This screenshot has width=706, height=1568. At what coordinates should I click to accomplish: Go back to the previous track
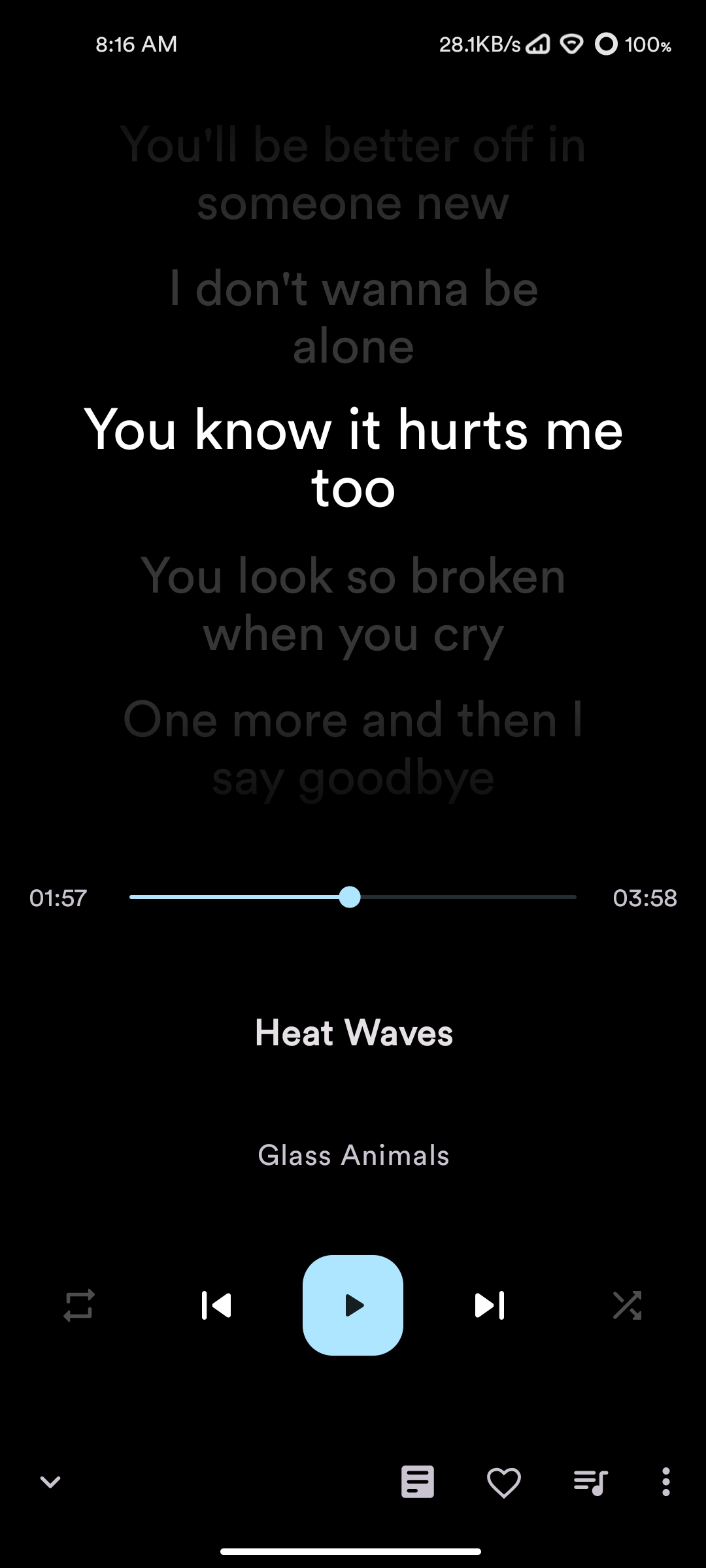tap(216, 1305)
